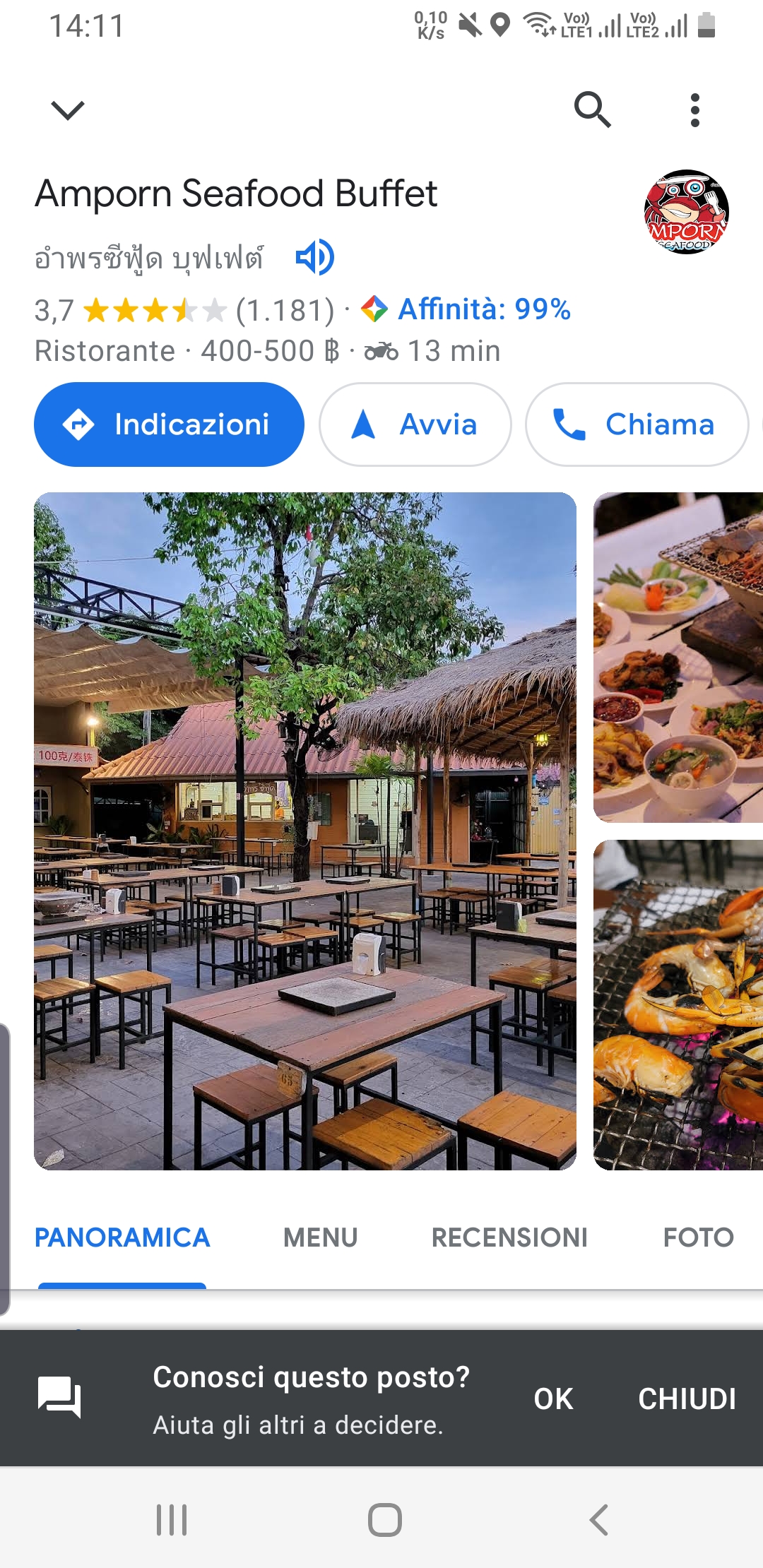Call the restaurant with Chiama

636,424
